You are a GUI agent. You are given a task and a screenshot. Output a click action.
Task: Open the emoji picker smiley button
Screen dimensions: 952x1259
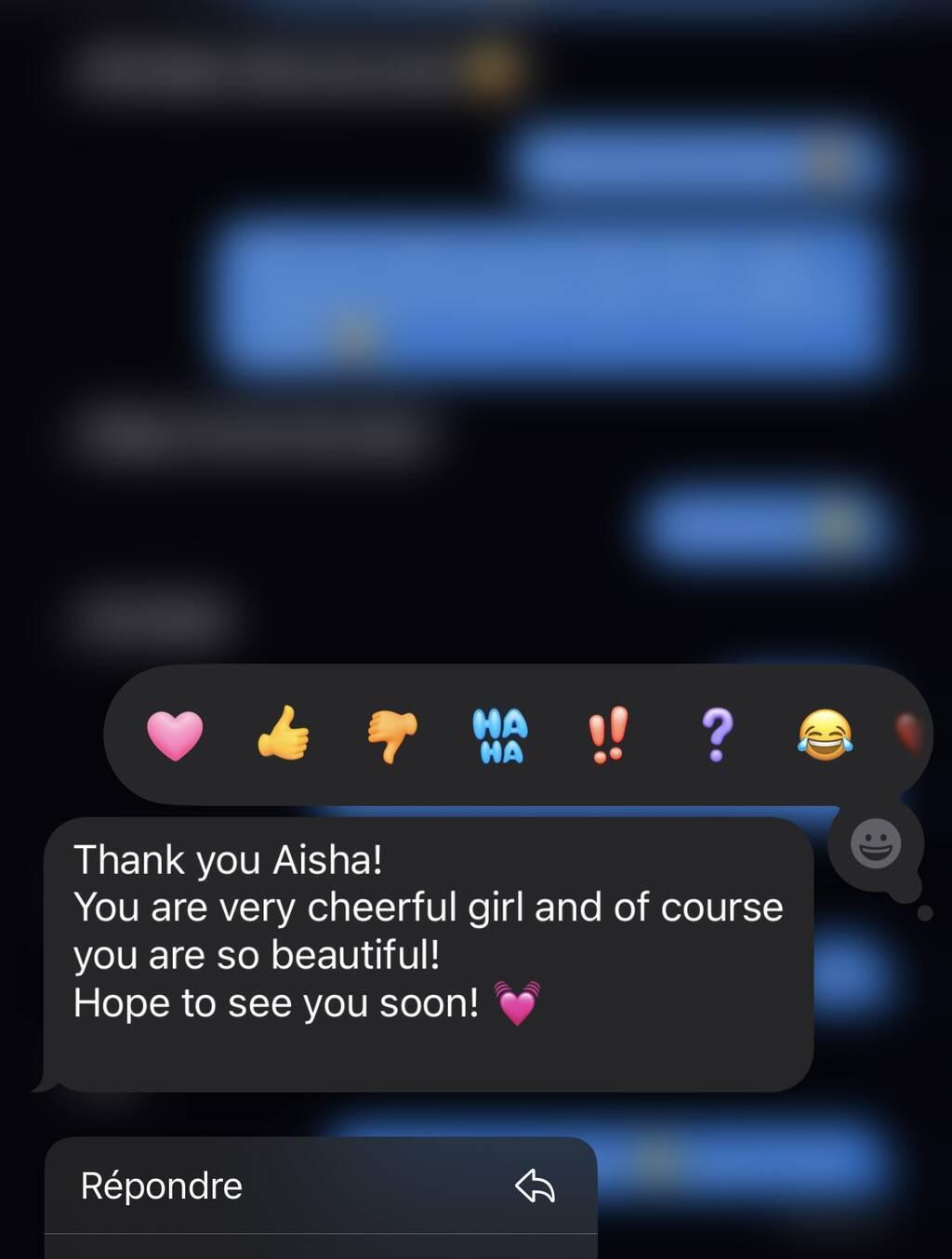click(876, 843)
